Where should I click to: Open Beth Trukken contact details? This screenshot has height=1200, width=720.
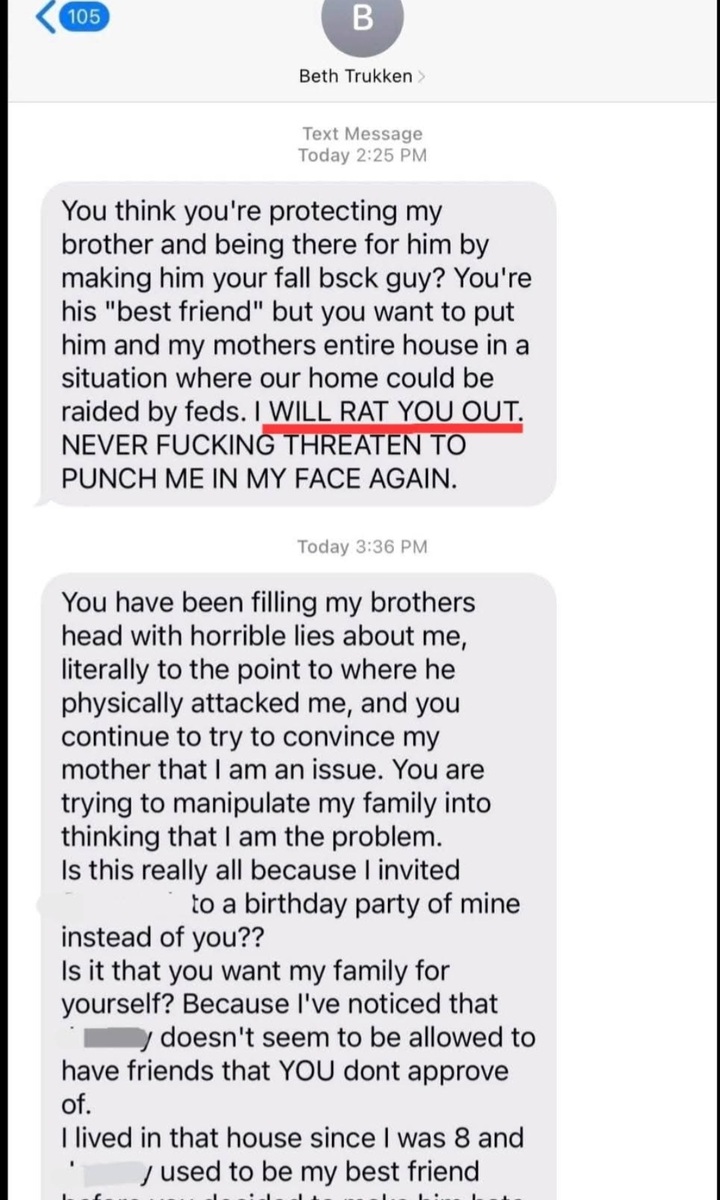pyautogui.click(x=361, y=76)
